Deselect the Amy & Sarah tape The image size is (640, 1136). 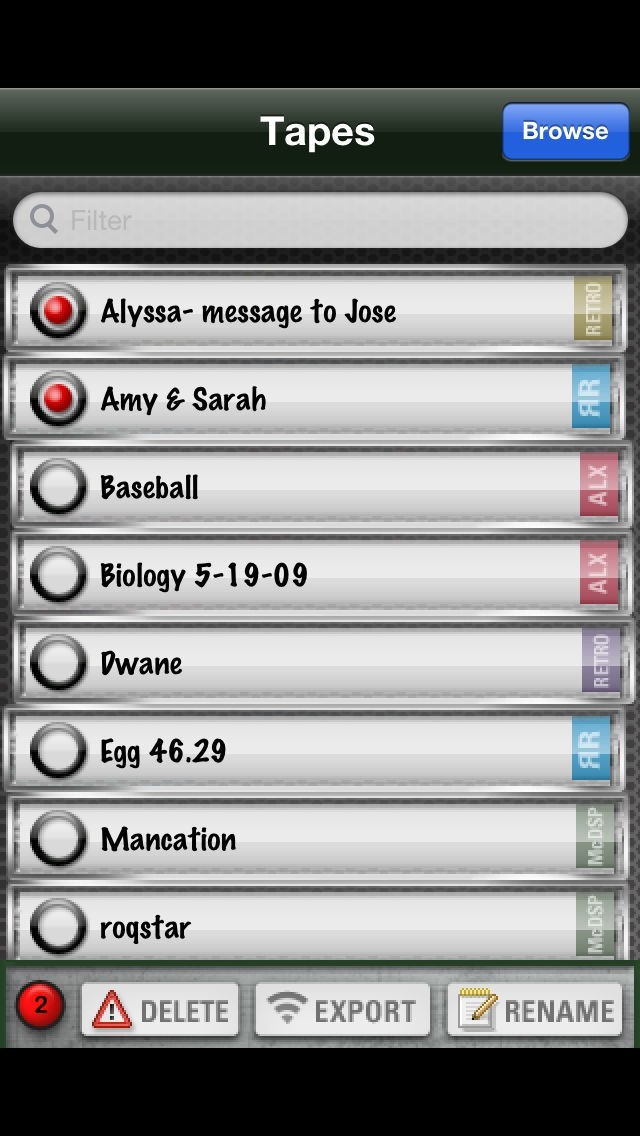[58, 399]
